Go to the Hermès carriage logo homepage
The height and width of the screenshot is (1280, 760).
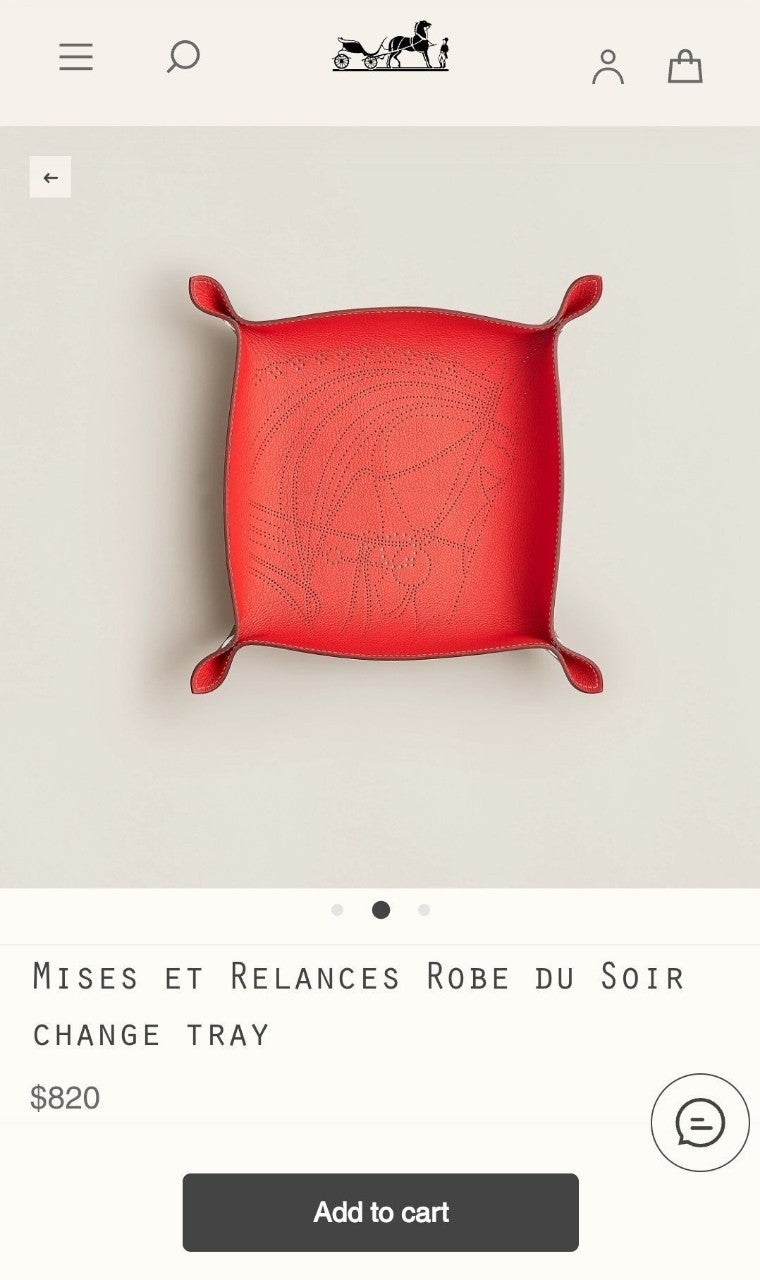(391, 47)
